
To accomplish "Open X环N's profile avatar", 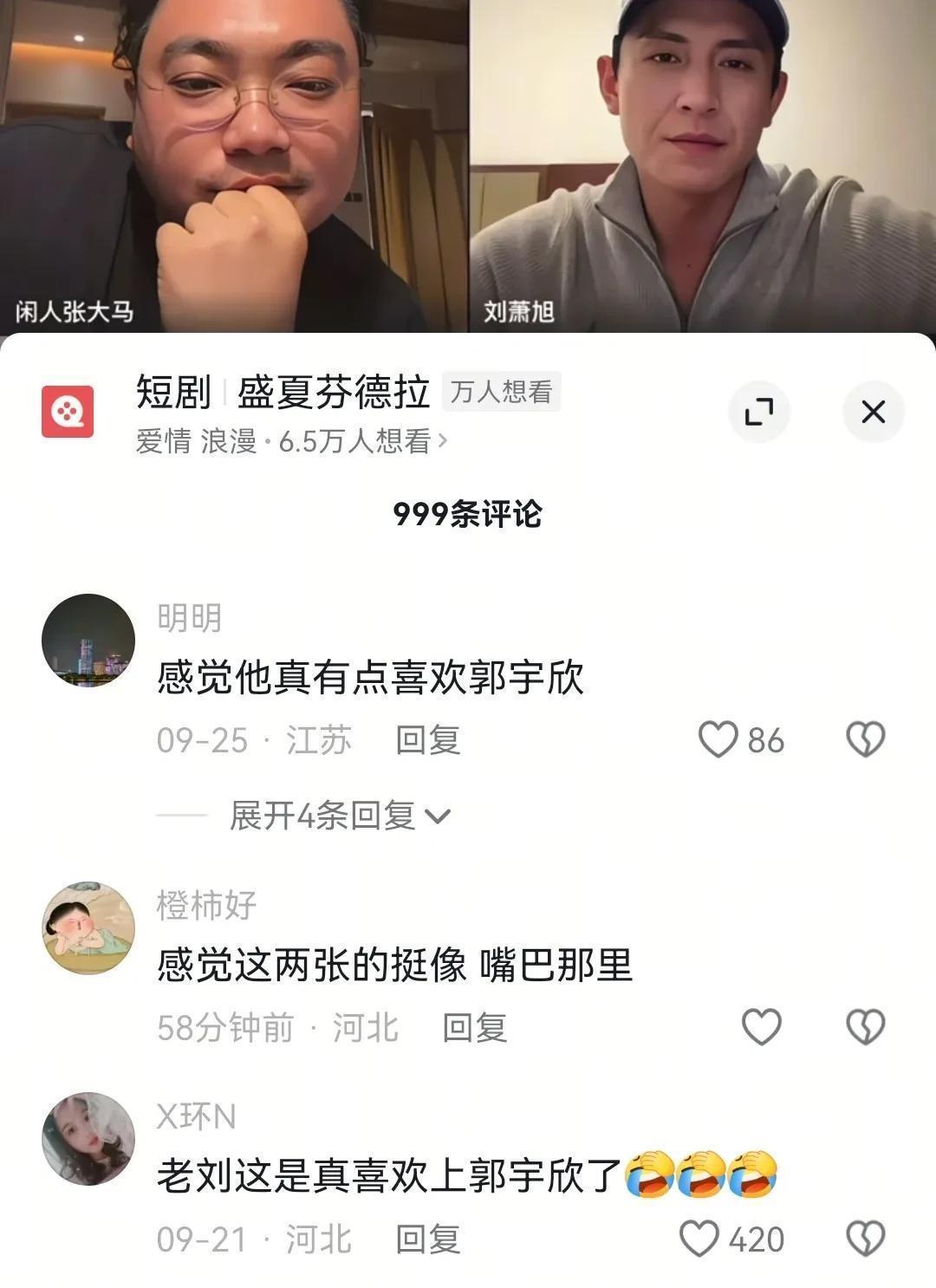I will point(88,1138).
